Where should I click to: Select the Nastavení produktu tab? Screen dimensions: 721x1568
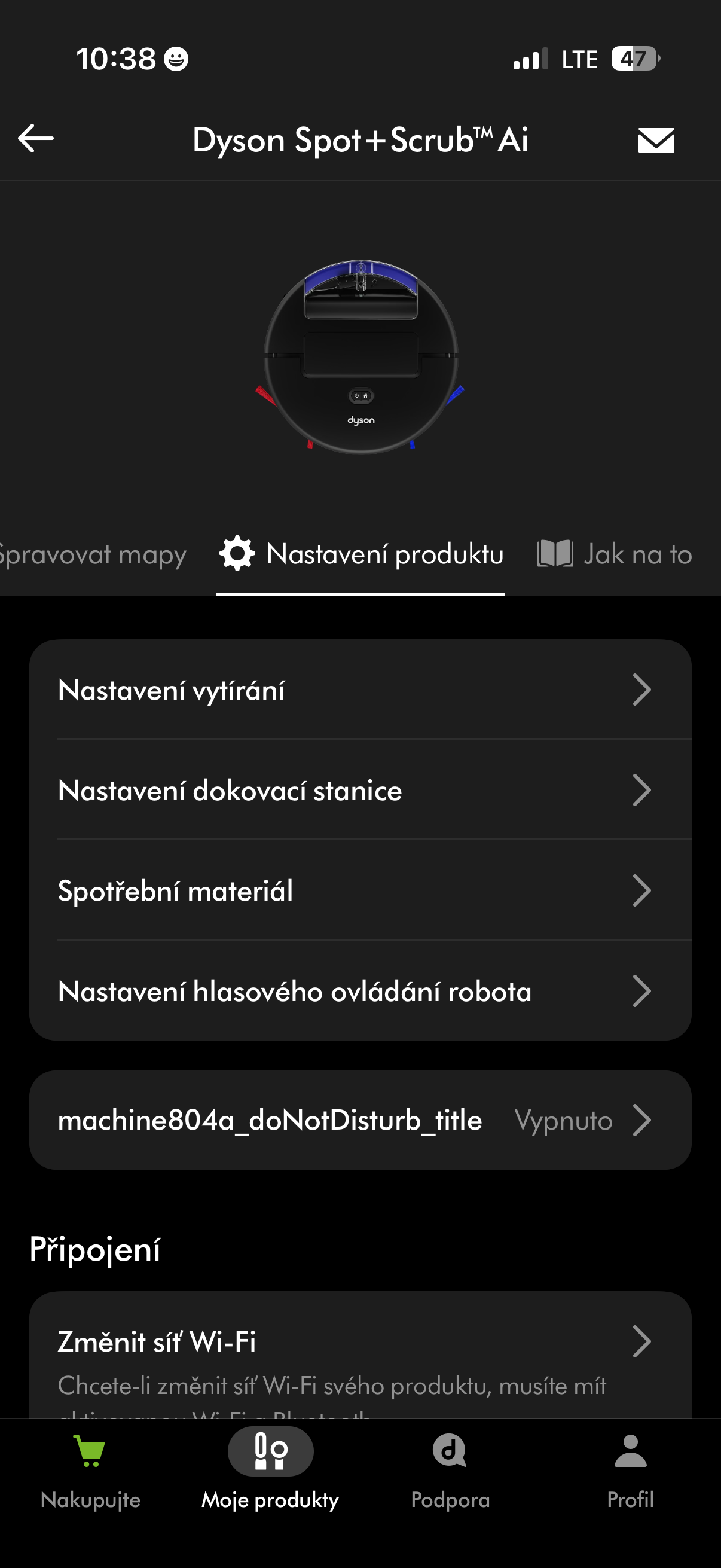click(361, 554)
